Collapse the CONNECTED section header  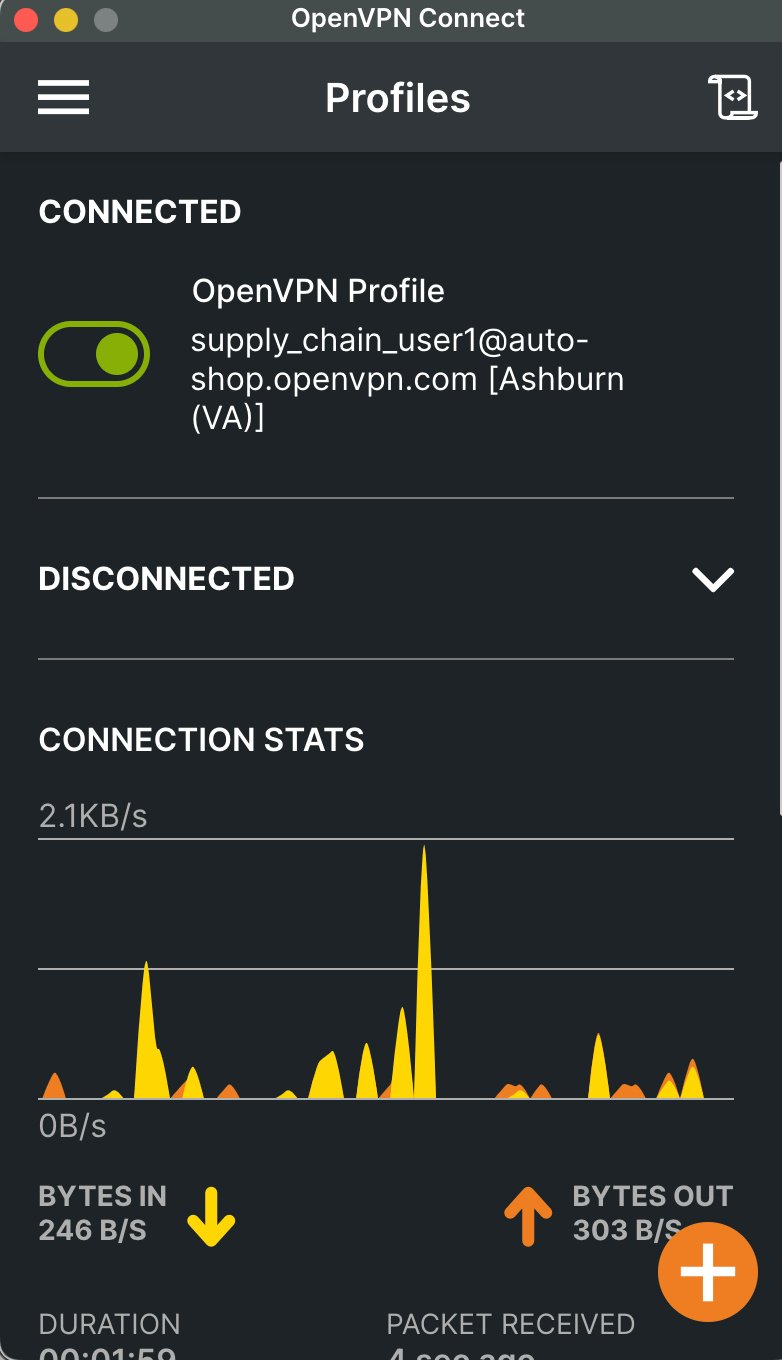139,211
